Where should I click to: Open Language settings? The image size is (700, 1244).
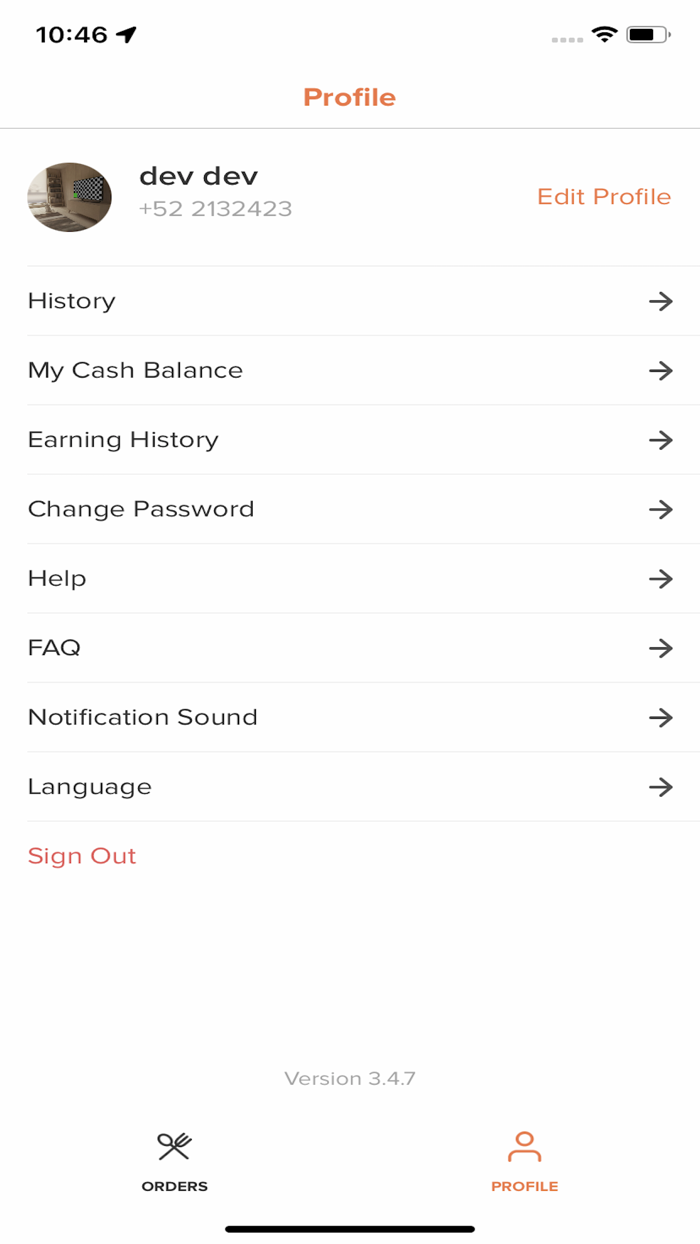(x=349, y=787)
